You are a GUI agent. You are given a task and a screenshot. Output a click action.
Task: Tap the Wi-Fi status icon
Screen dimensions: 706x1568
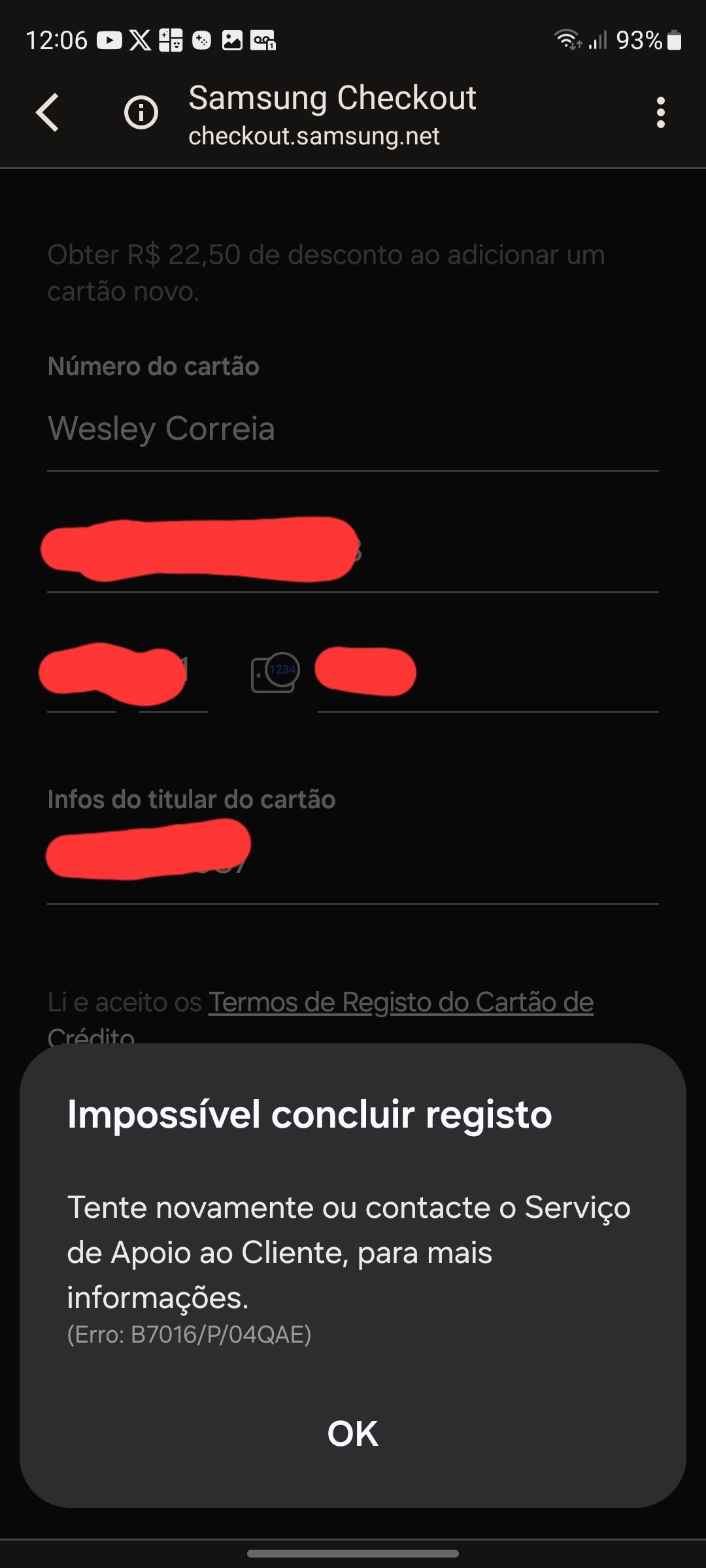tap(566, 41)
